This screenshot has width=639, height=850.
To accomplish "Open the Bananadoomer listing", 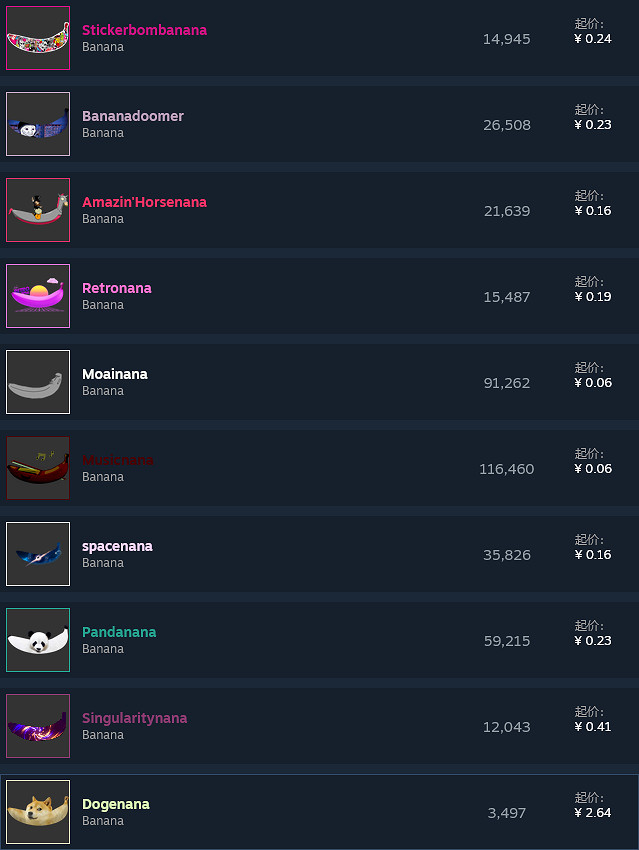I will click(133, 117).
